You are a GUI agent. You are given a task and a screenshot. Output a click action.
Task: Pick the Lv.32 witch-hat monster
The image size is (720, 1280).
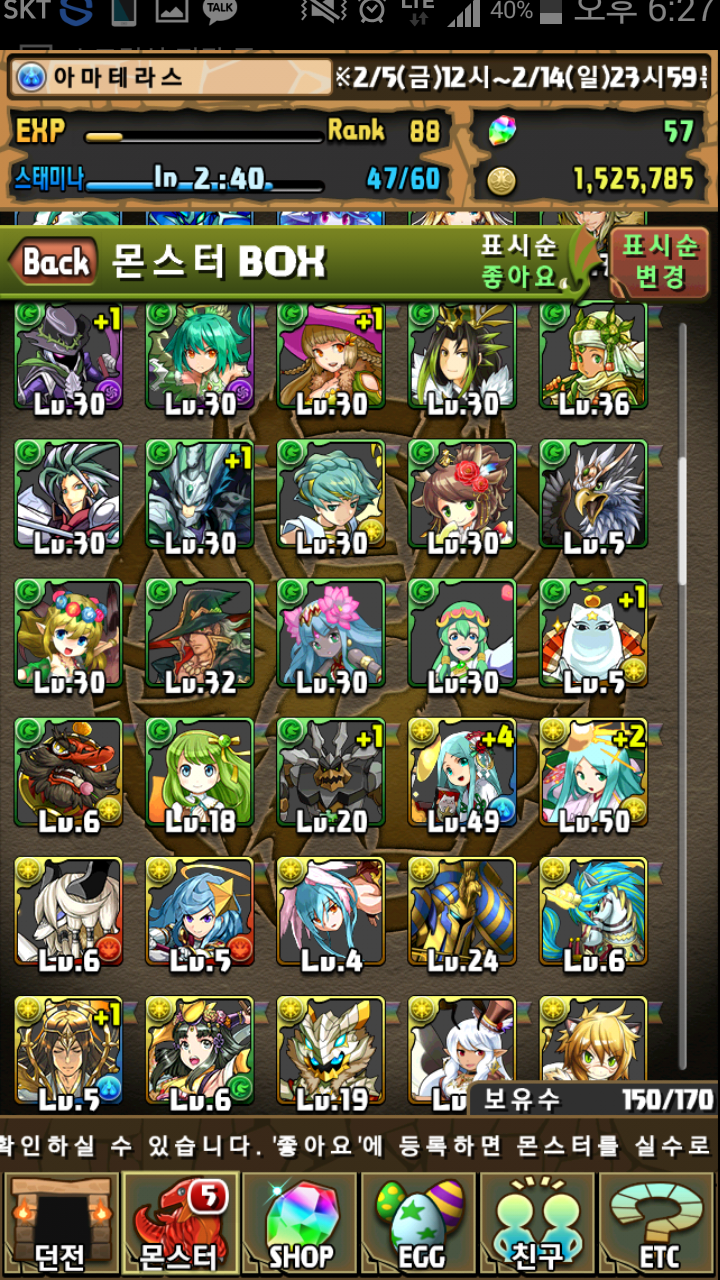[199, 633]
